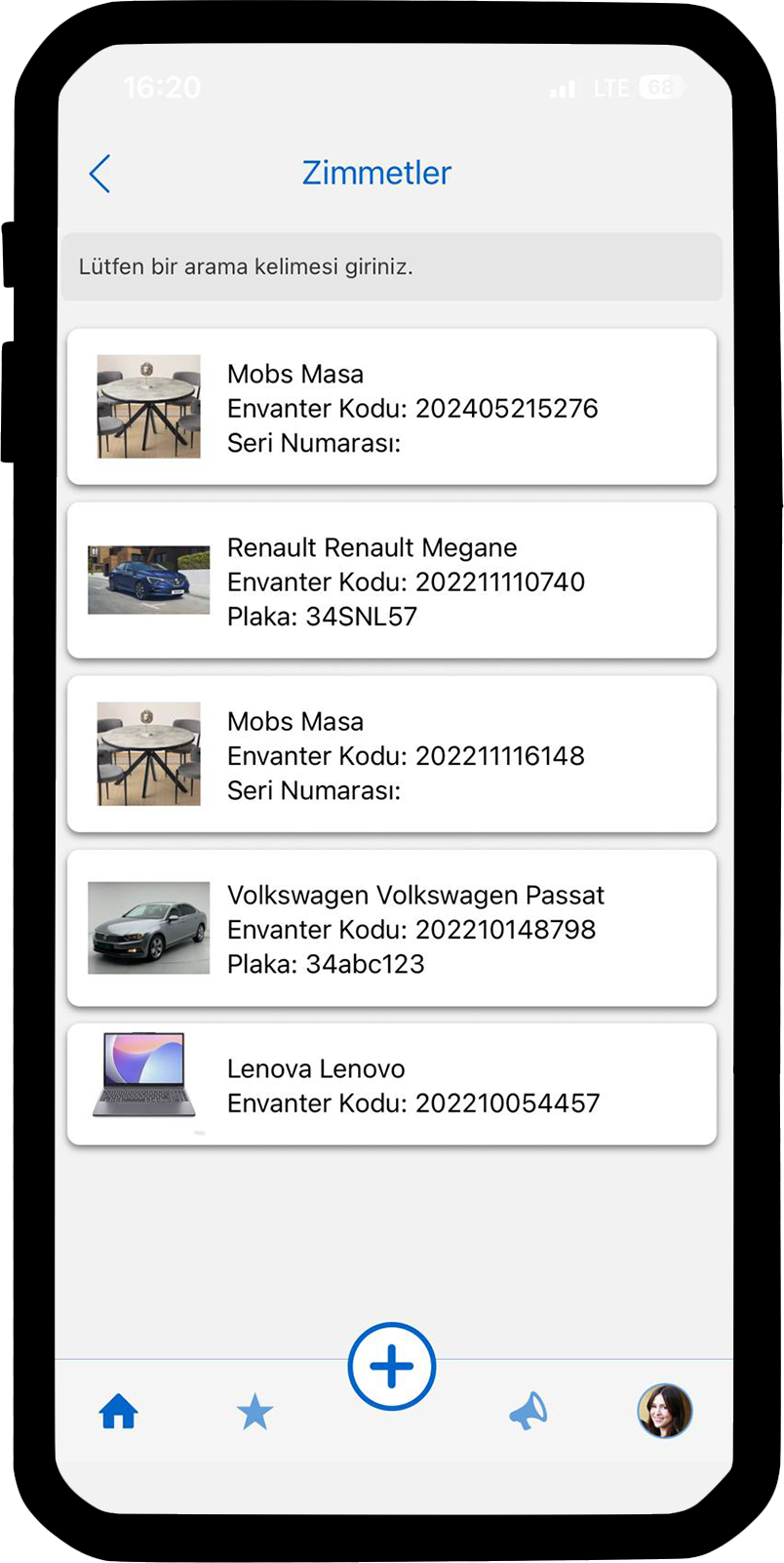Open the profile photo tab
The height and width of the screenshot is (1563, 784).
pyautogui.click(x=664, y=1411)
